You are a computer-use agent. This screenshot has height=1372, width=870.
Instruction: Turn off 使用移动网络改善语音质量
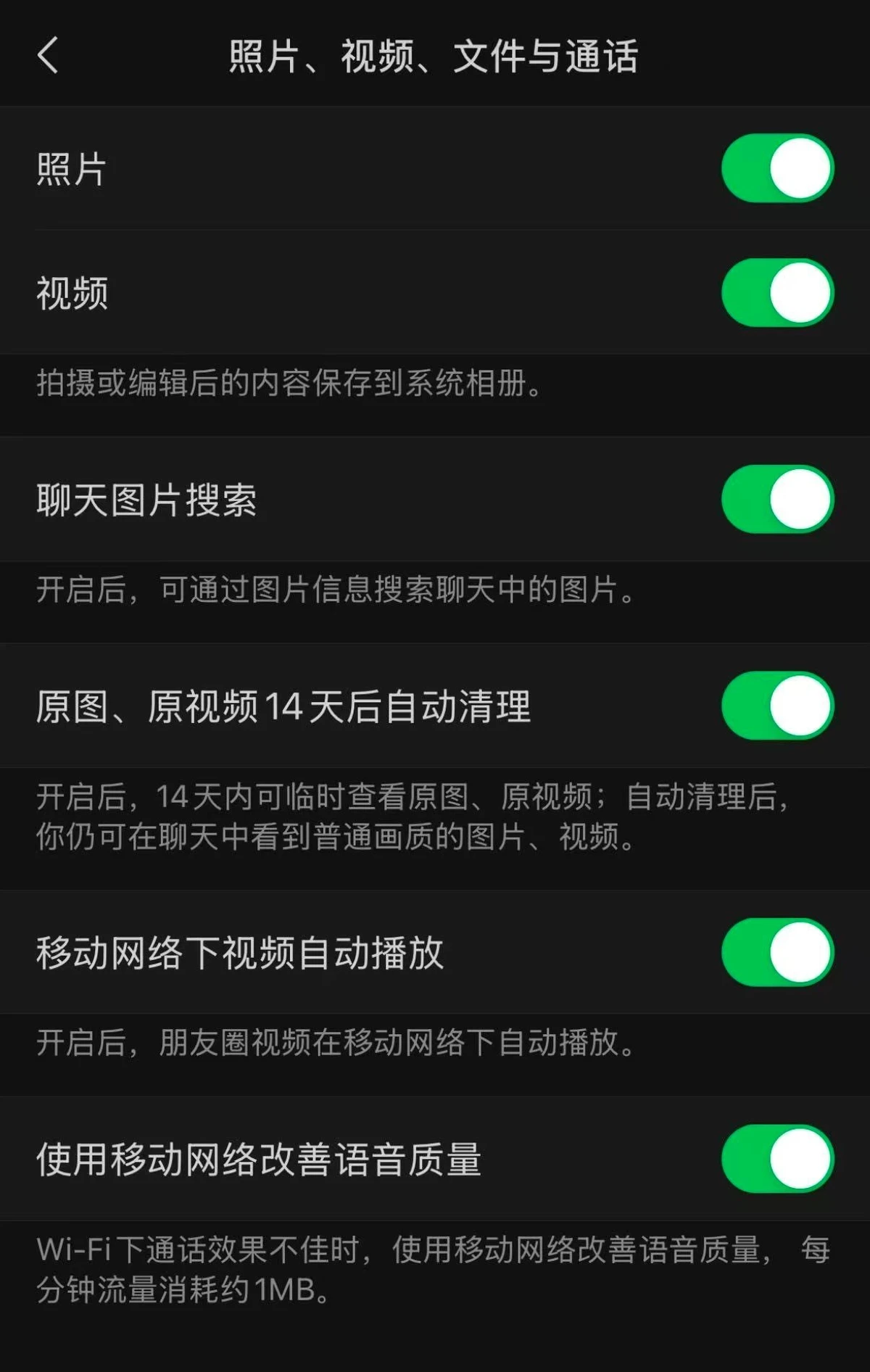[x=777, y=1159]
